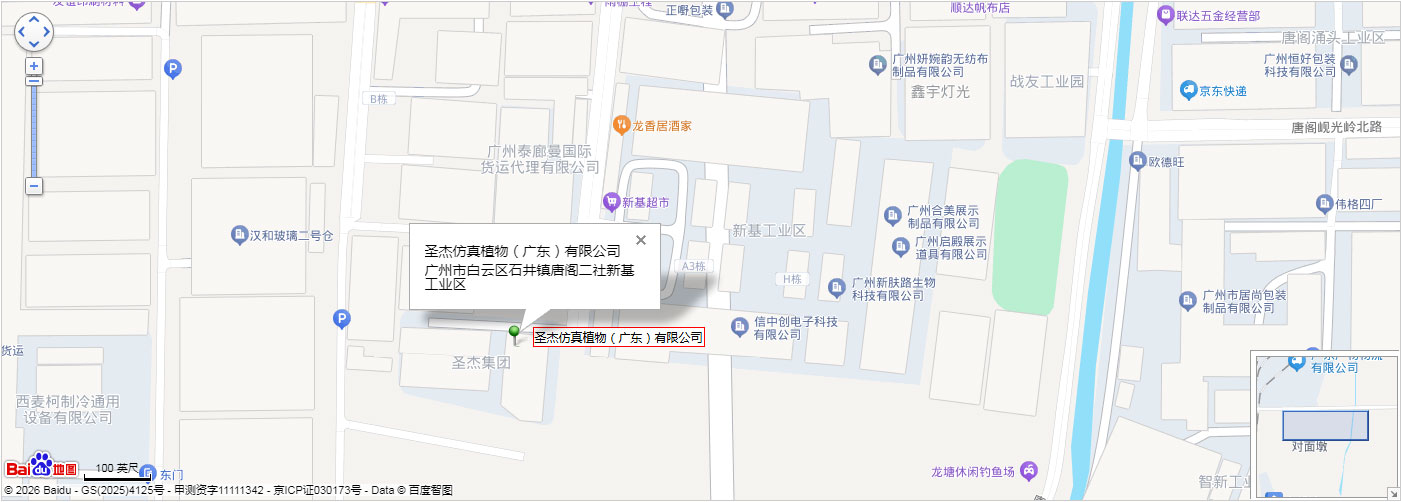Close the 圣杰仿真植物 info popup
This screenshot has height=502, width=1402.
641,239
